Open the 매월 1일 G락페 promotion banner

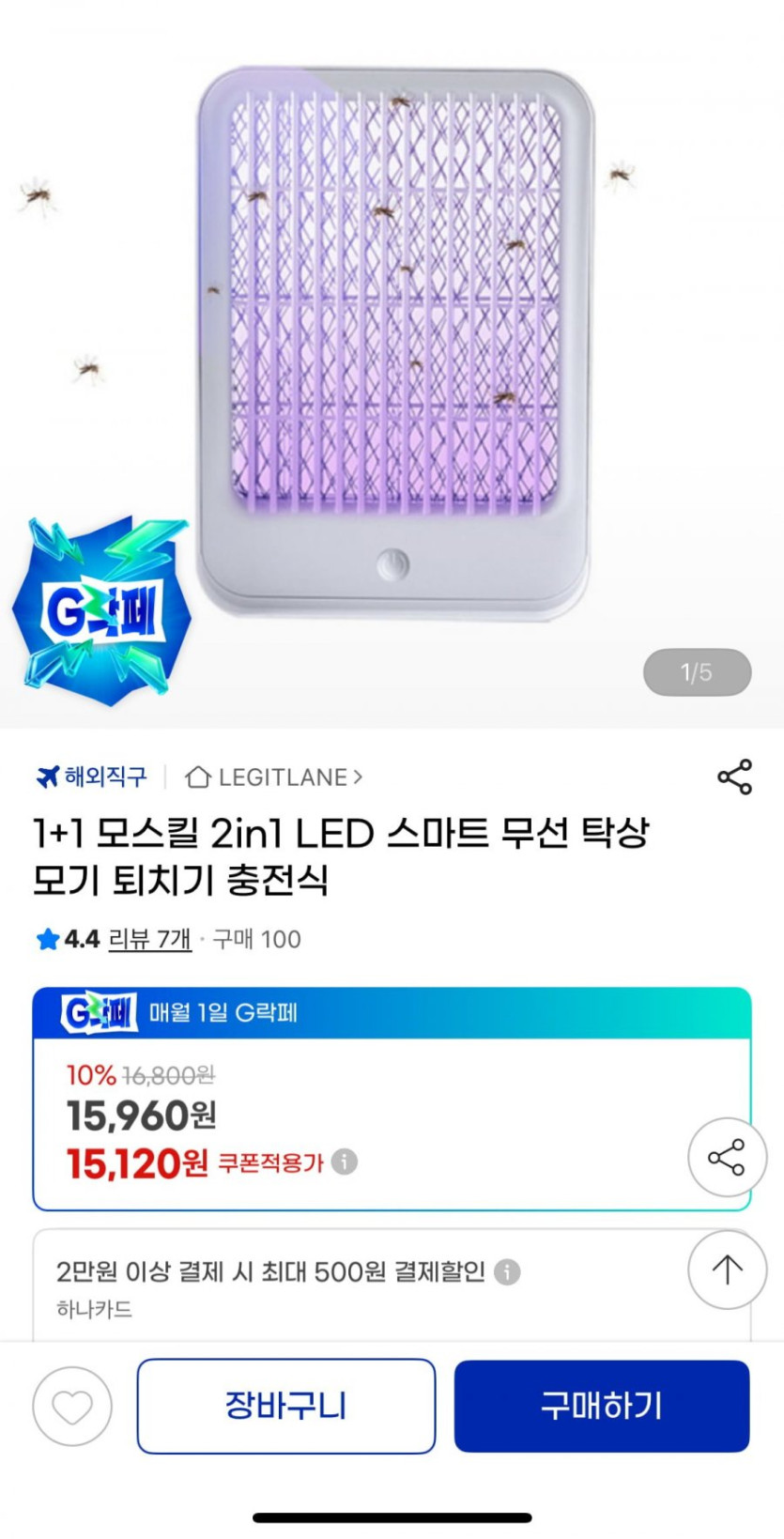point(392,1013)
